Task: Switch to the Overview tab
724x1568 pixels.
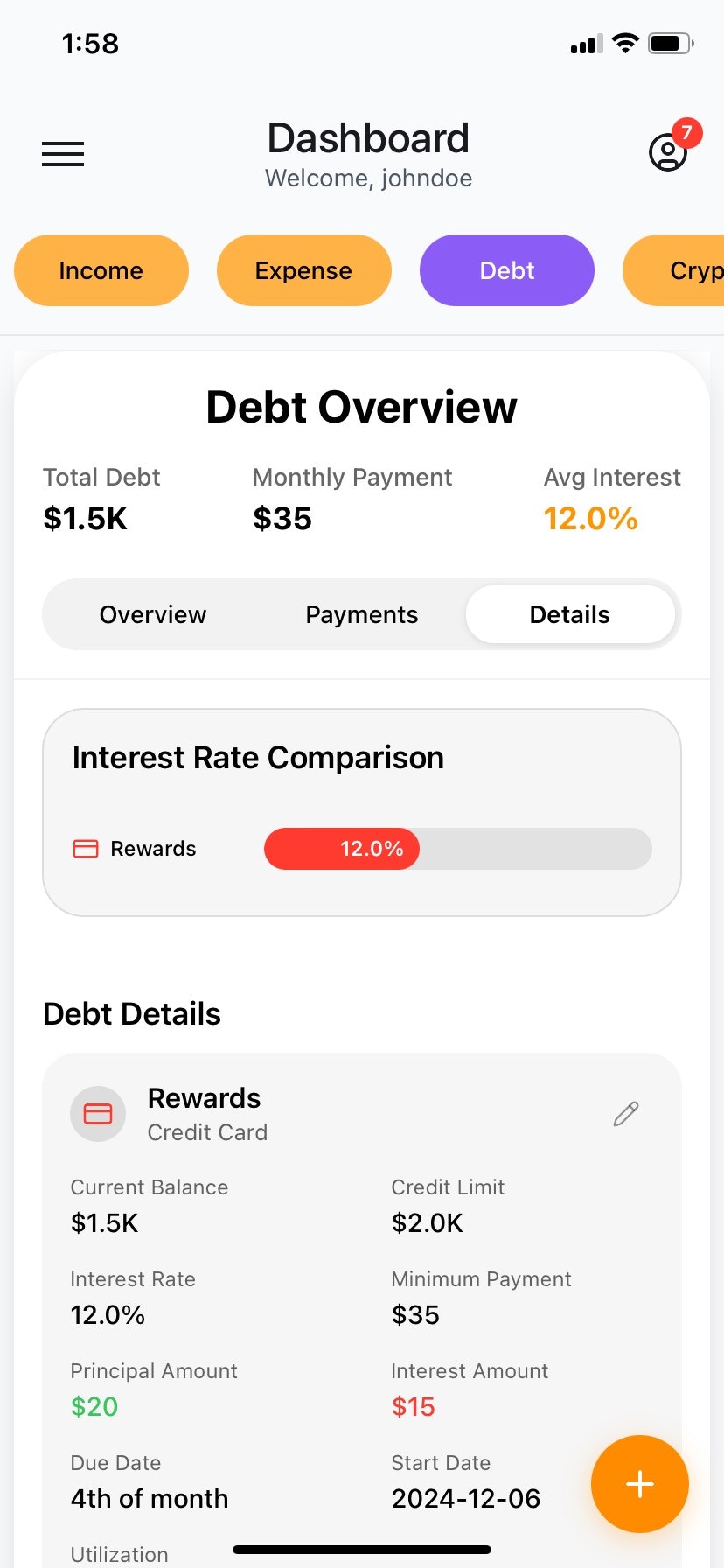Action: pos(153,614)
